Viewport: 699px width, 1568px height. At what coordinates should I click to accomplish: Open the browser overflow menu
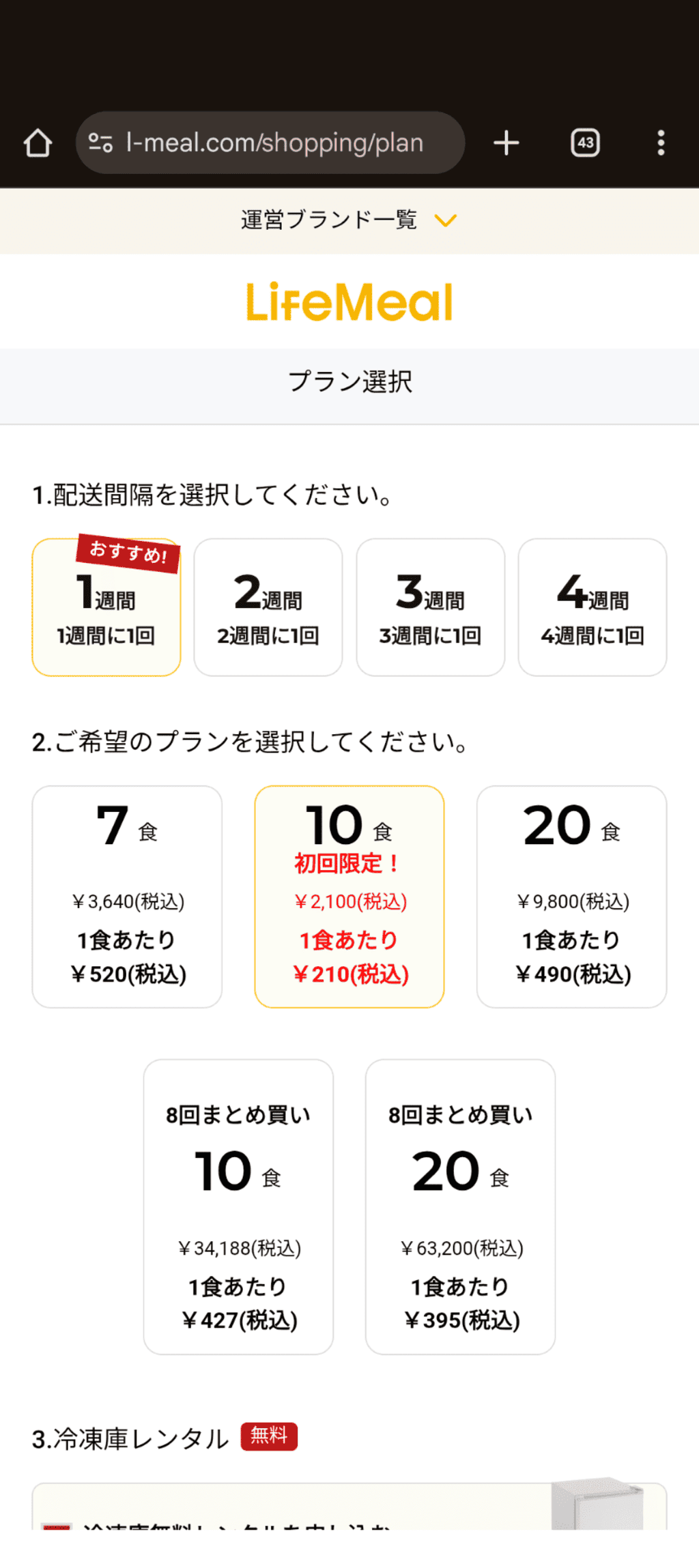point(660,143)
